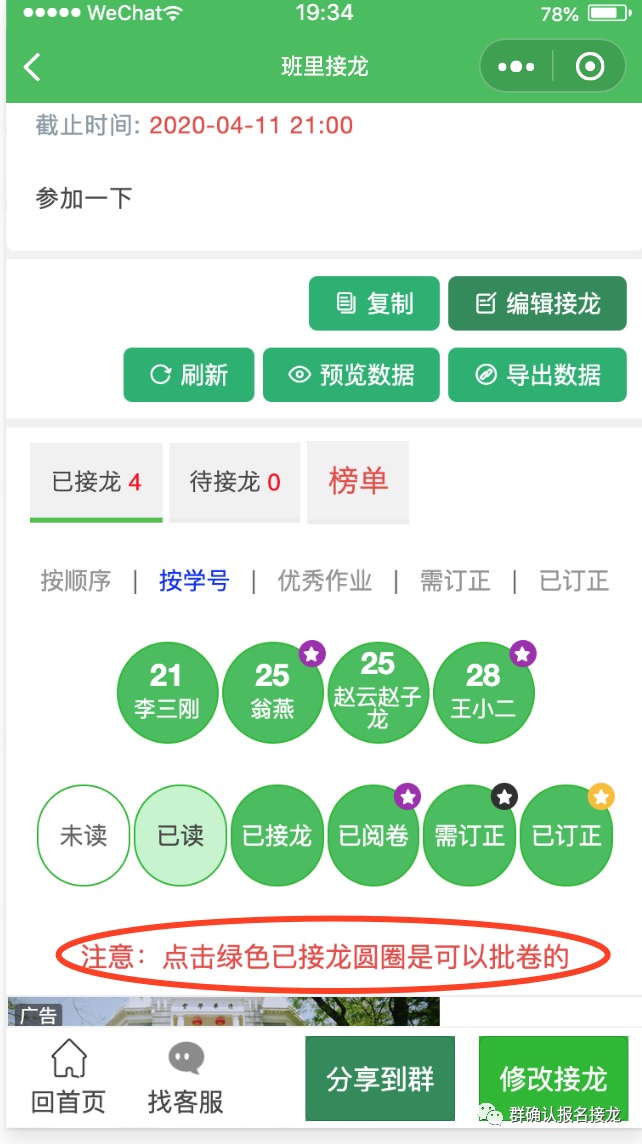Tap 分享到群 to share to group
The height and width of the screenshot is (1144, 642).
pos(380,1079)
